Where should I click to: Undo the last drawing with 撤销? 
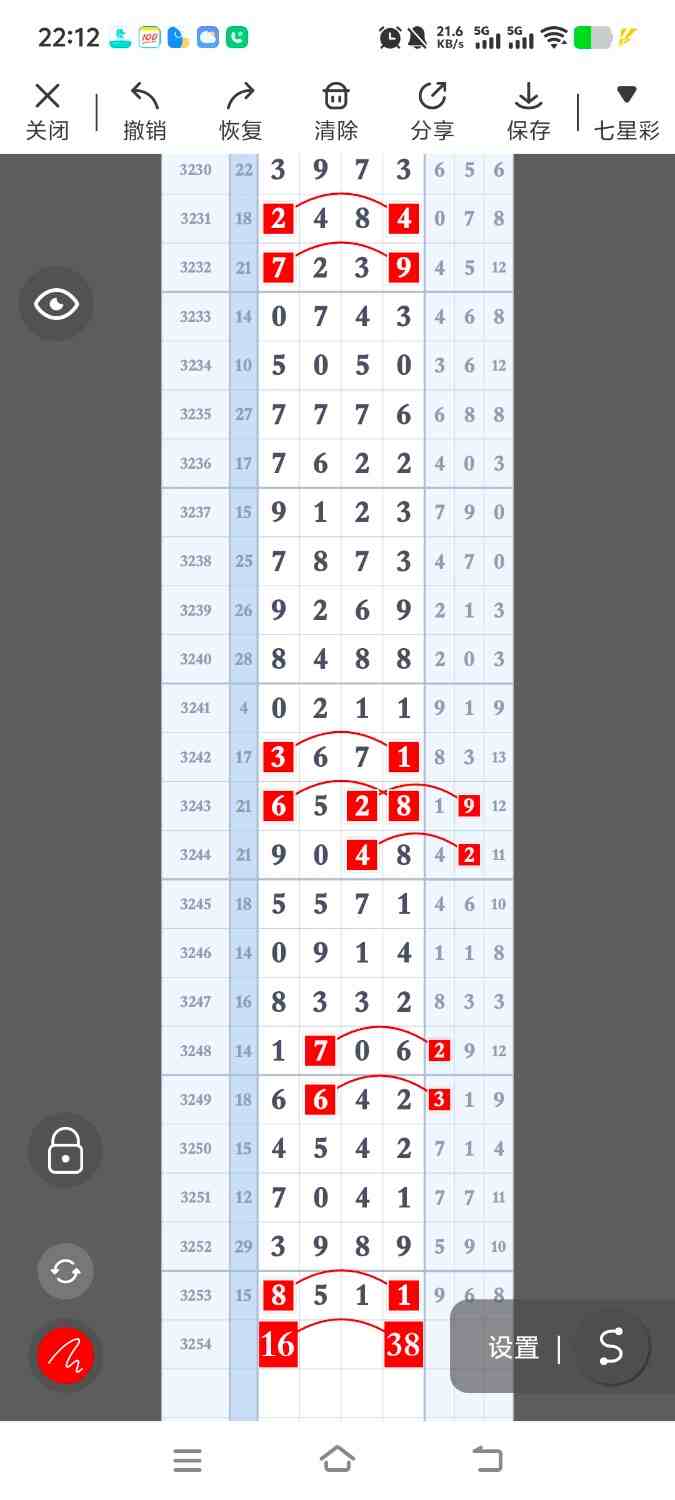coord(145,111)
